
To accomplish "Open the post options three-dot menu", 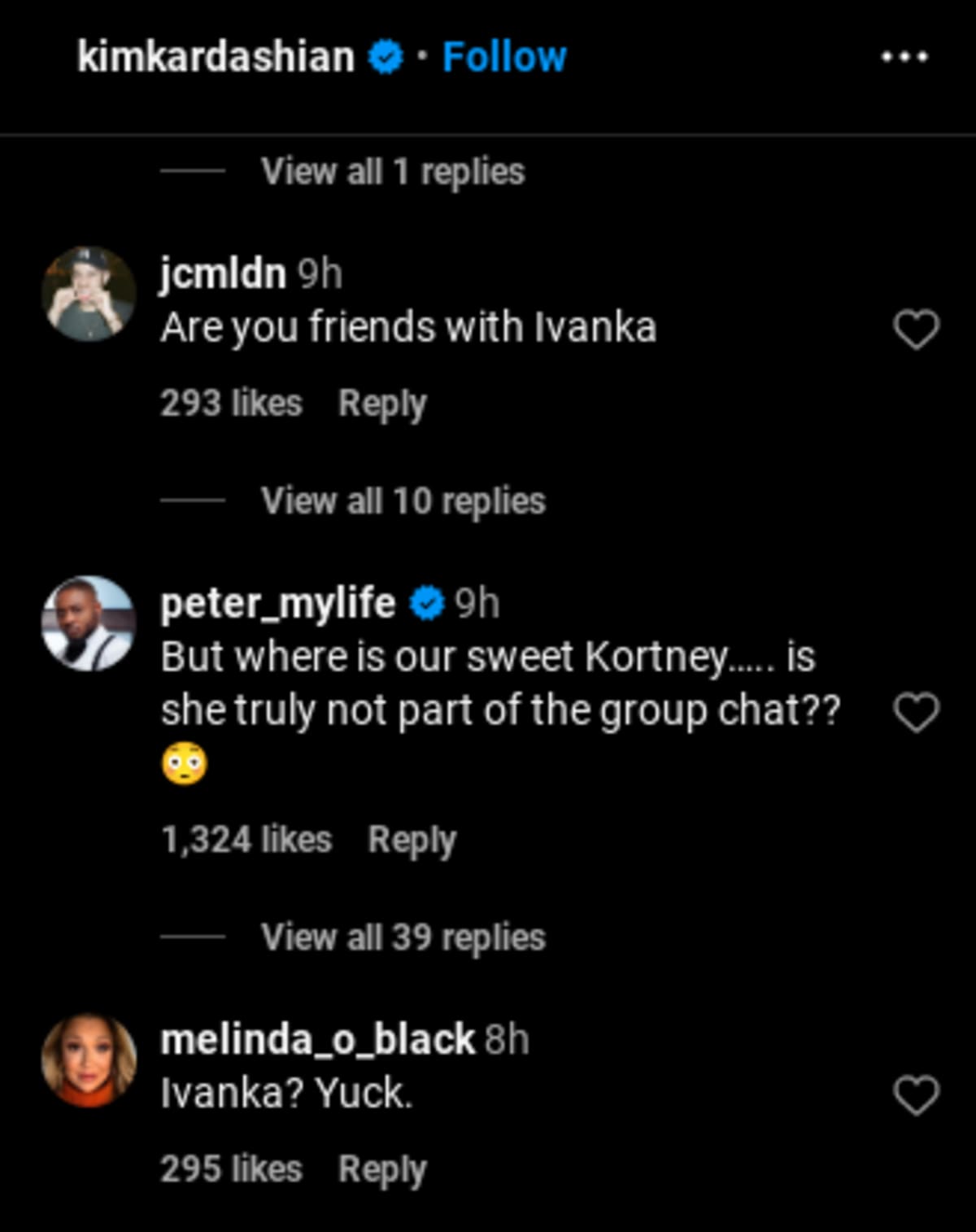I will click(x=903, y=56).
